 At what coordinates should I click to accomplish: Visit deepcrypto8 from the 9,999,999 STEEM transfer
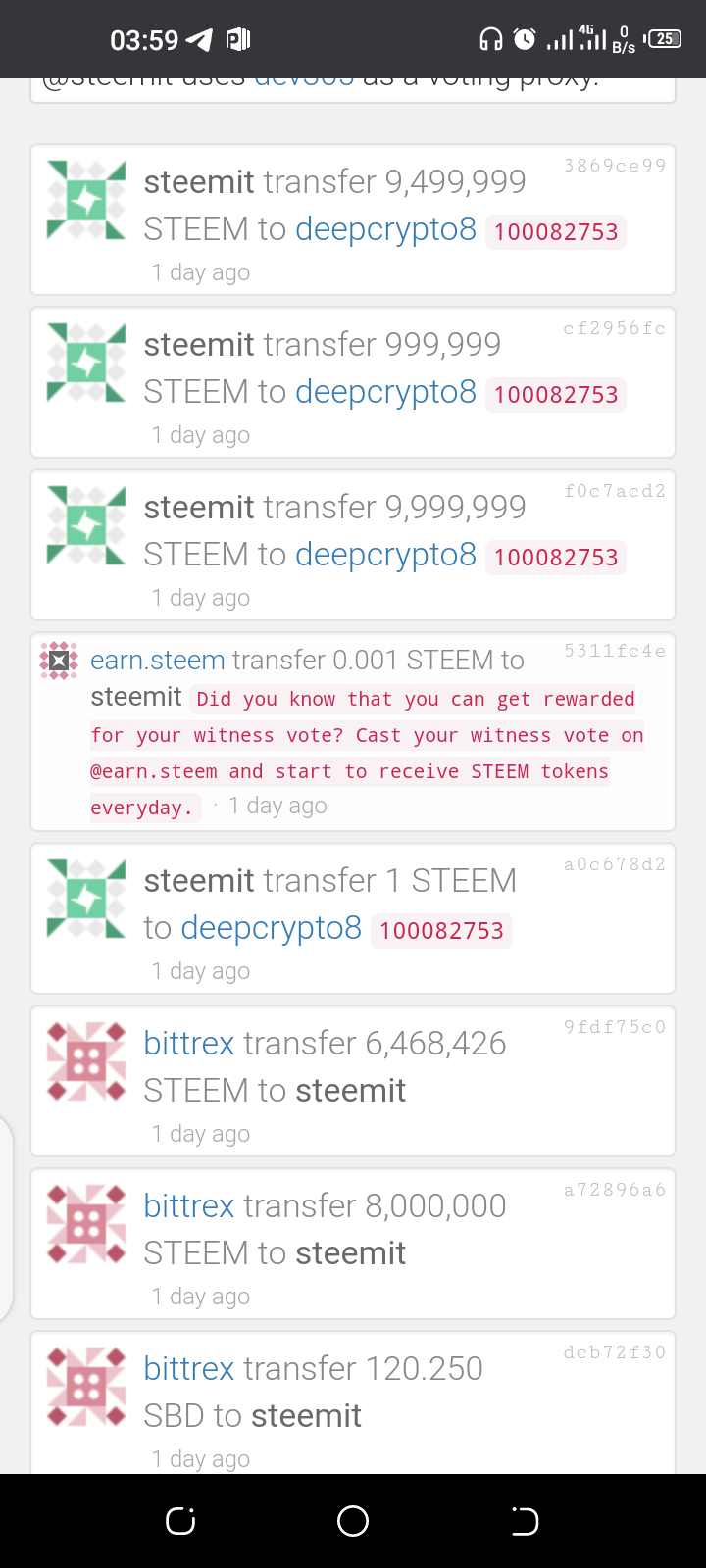point(385,555)
